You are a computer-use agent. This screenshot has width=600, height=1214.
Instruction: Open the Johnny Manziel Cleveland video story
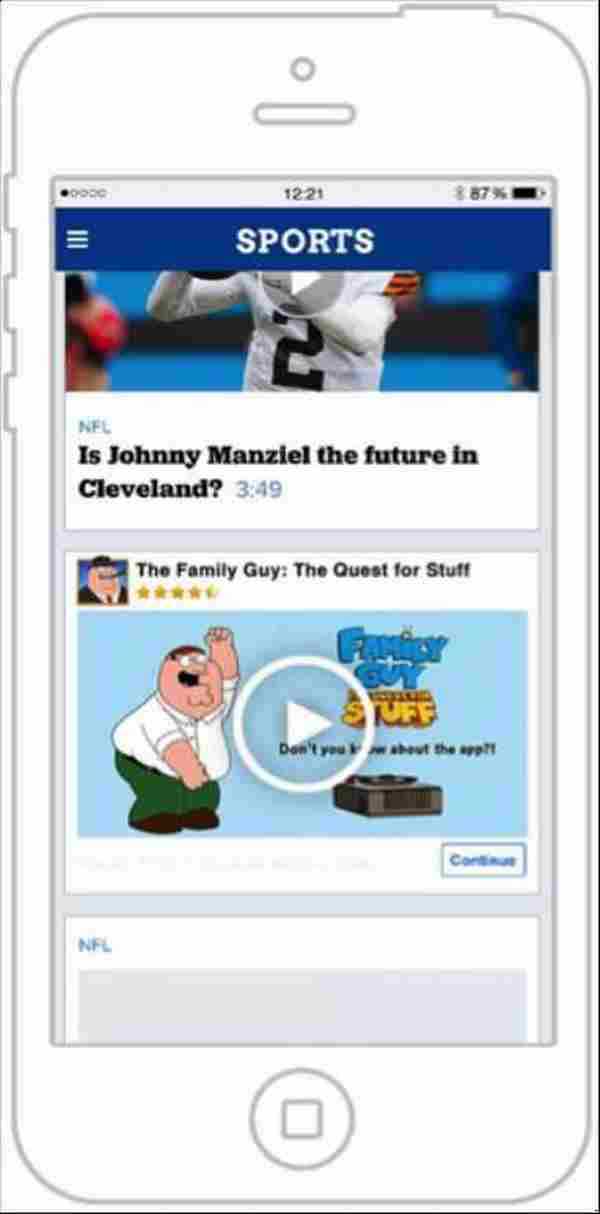(x=278, y=471)
